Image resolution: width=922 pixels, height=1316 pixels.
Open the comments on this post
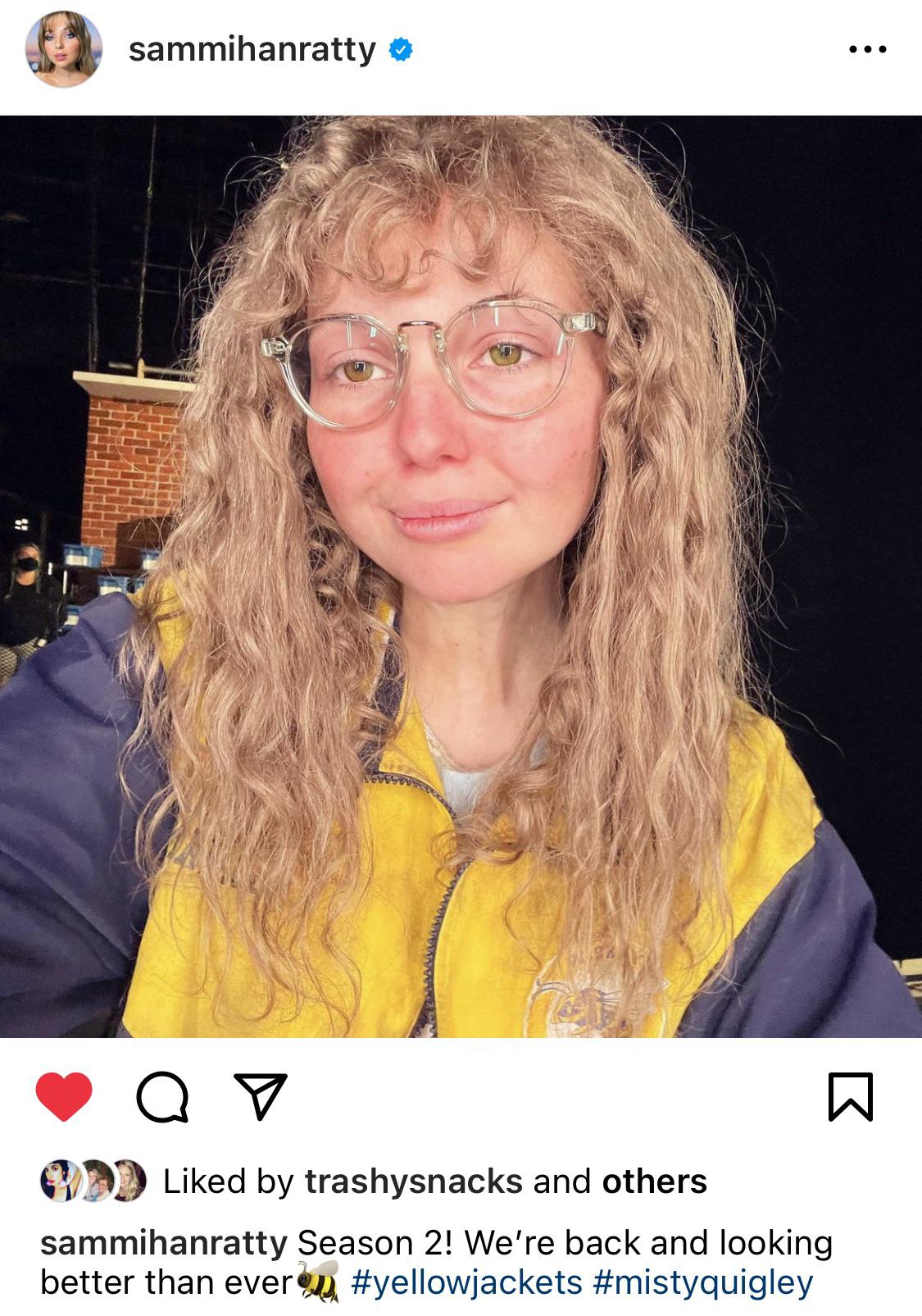[x=162, y=1096]
